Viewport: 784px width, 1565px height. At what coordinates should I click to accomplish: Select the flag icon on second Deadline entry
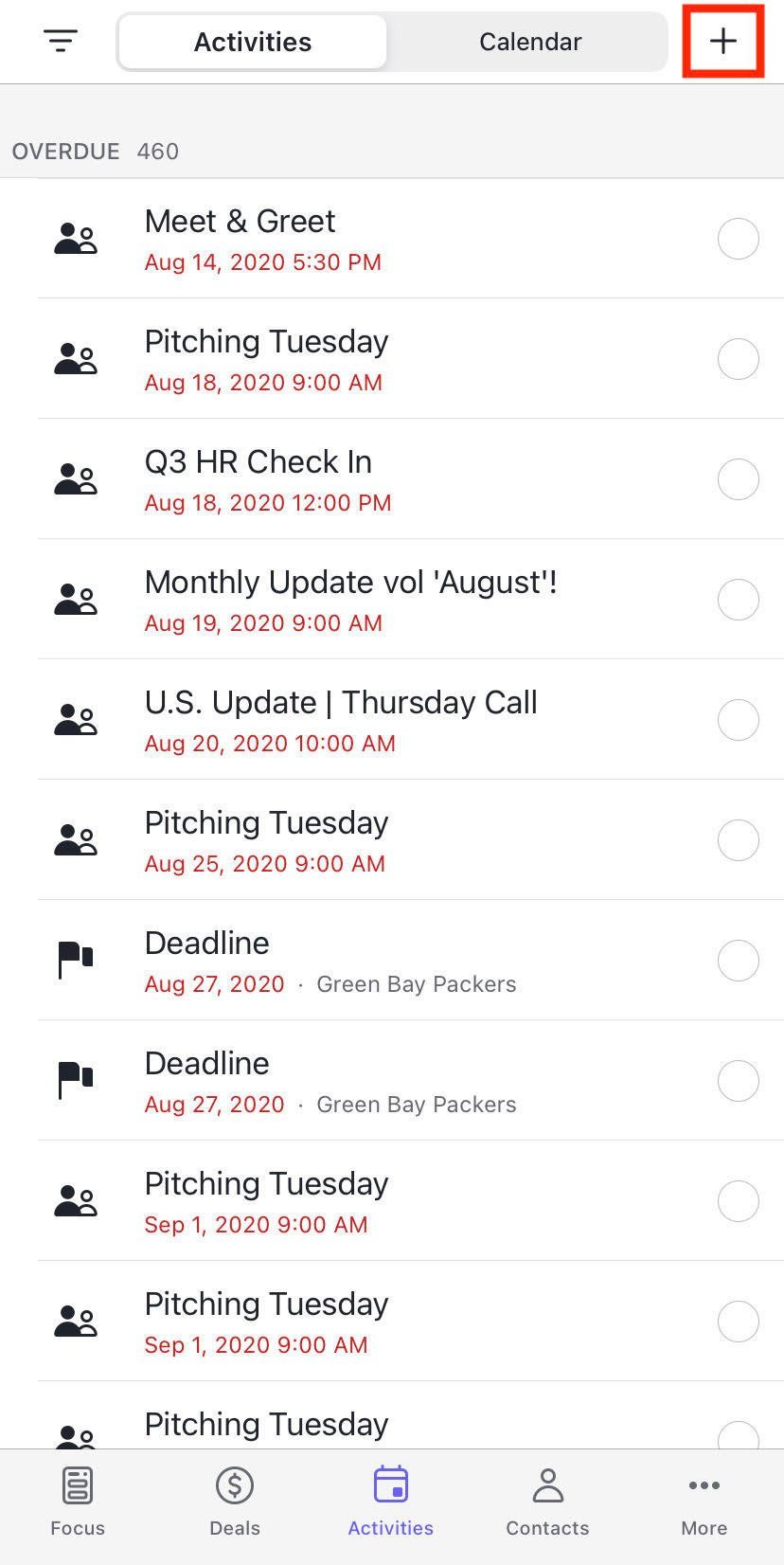click(x=76, y=1080)
